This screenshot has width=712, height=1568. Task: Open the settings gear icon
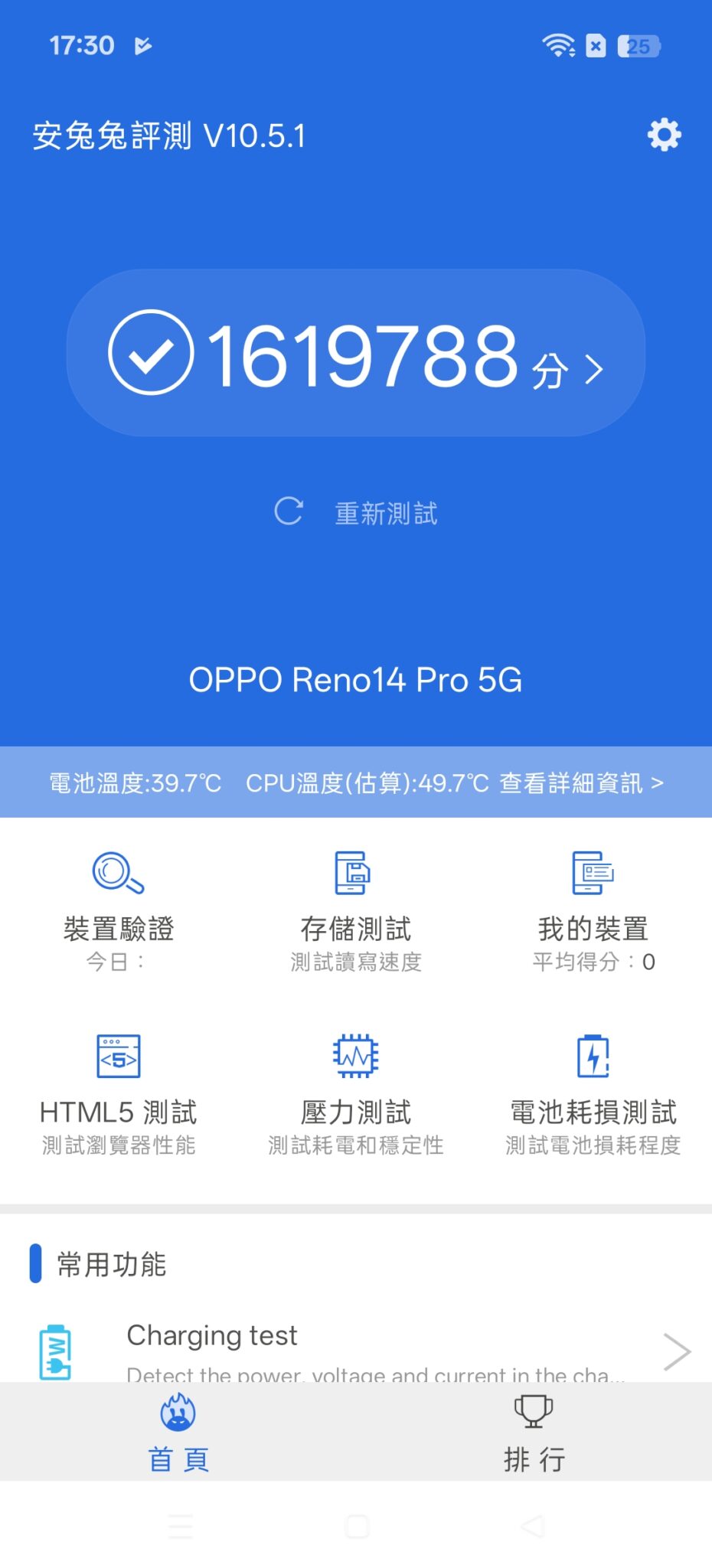[x=664, y=135]
